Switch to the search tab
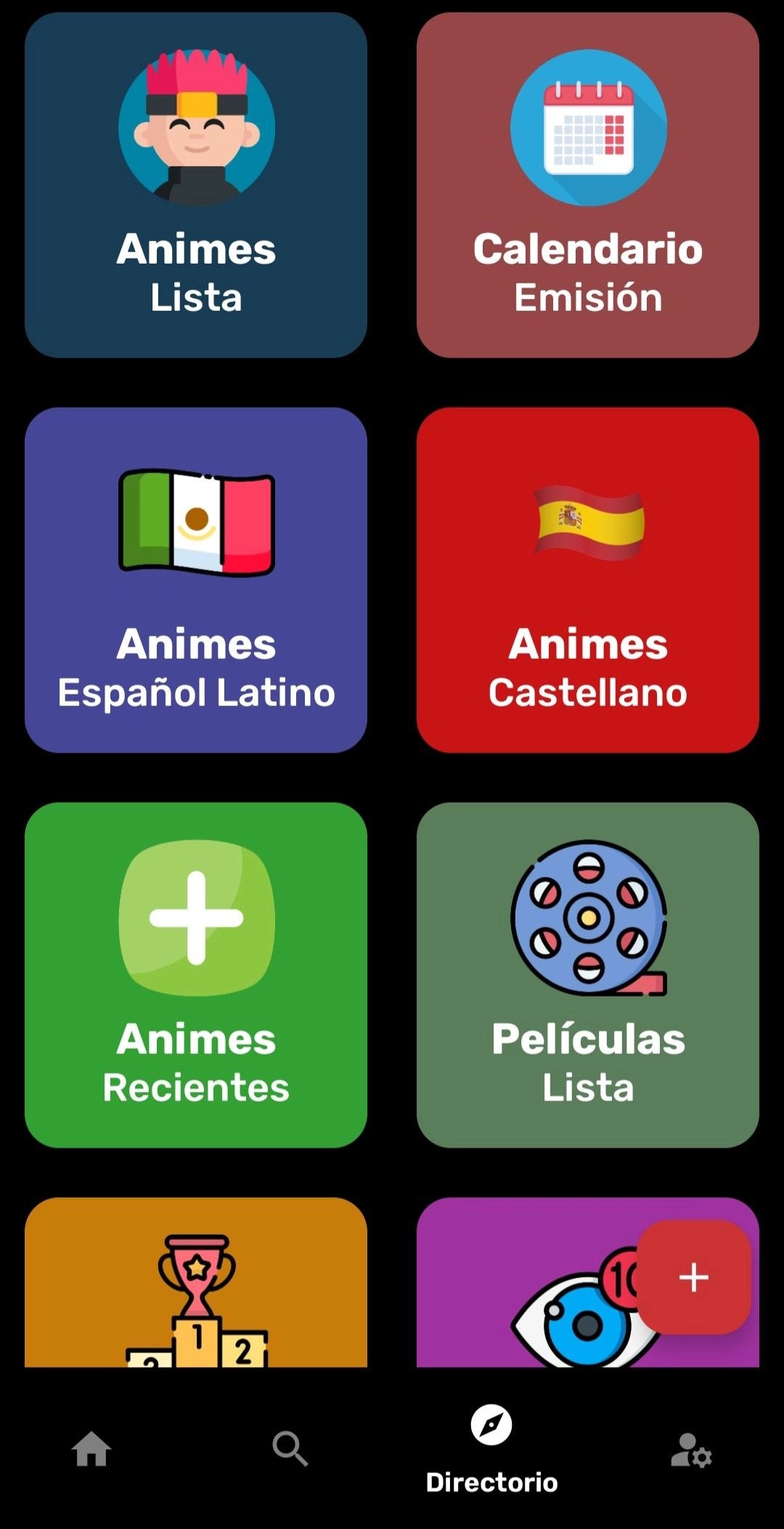784x1529 pixels. pos(290,1448)
